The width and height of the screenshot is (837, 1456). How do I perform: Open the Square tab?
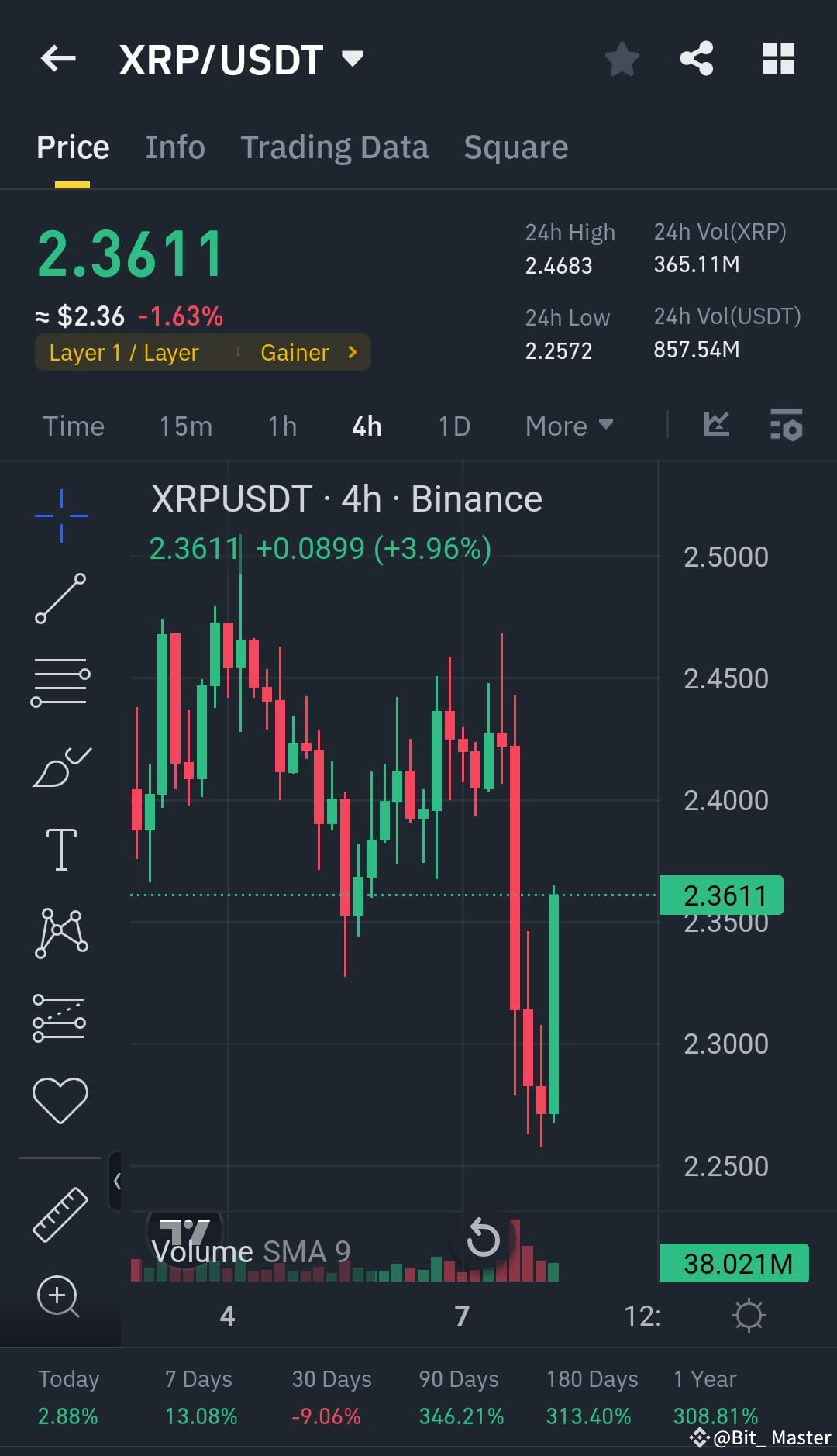(515, 147)
